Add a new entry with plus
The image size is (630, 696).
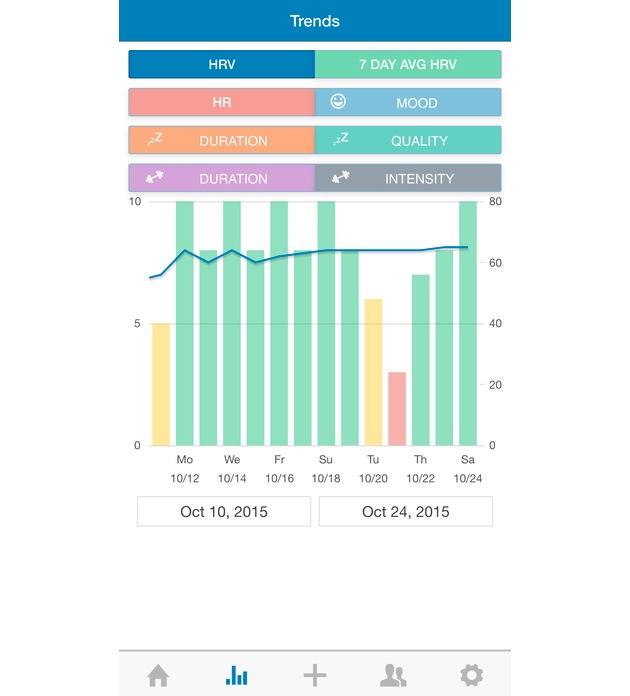(315, 675)
